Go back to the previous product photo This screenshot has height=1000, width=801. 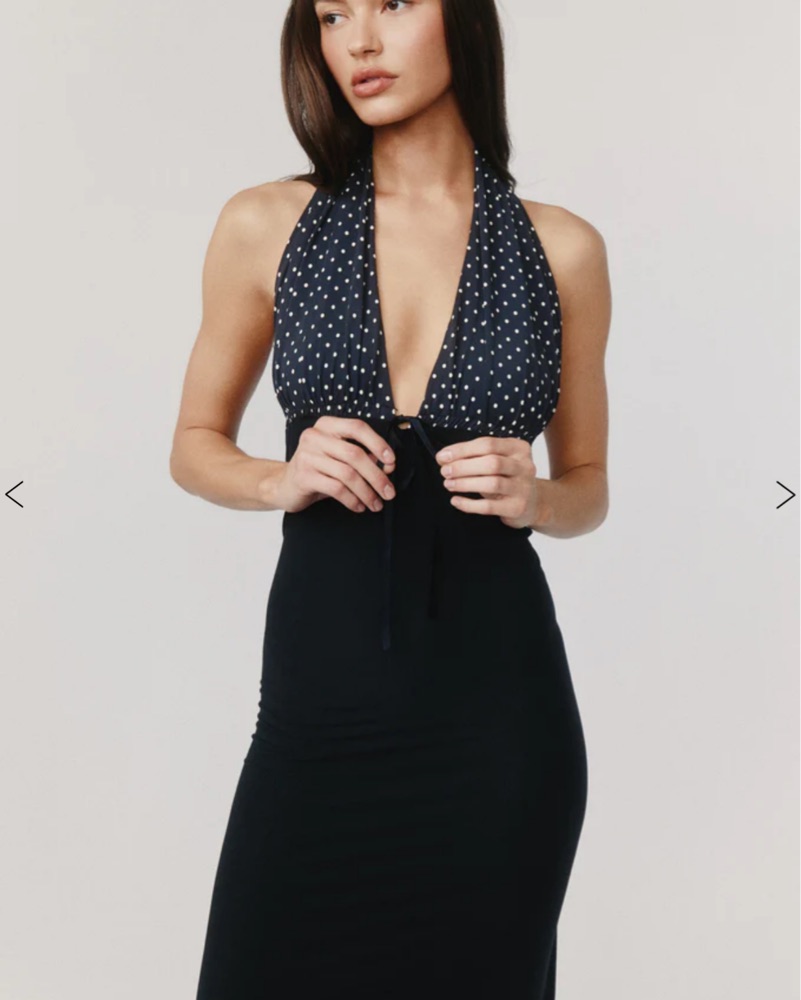[14, 494]
